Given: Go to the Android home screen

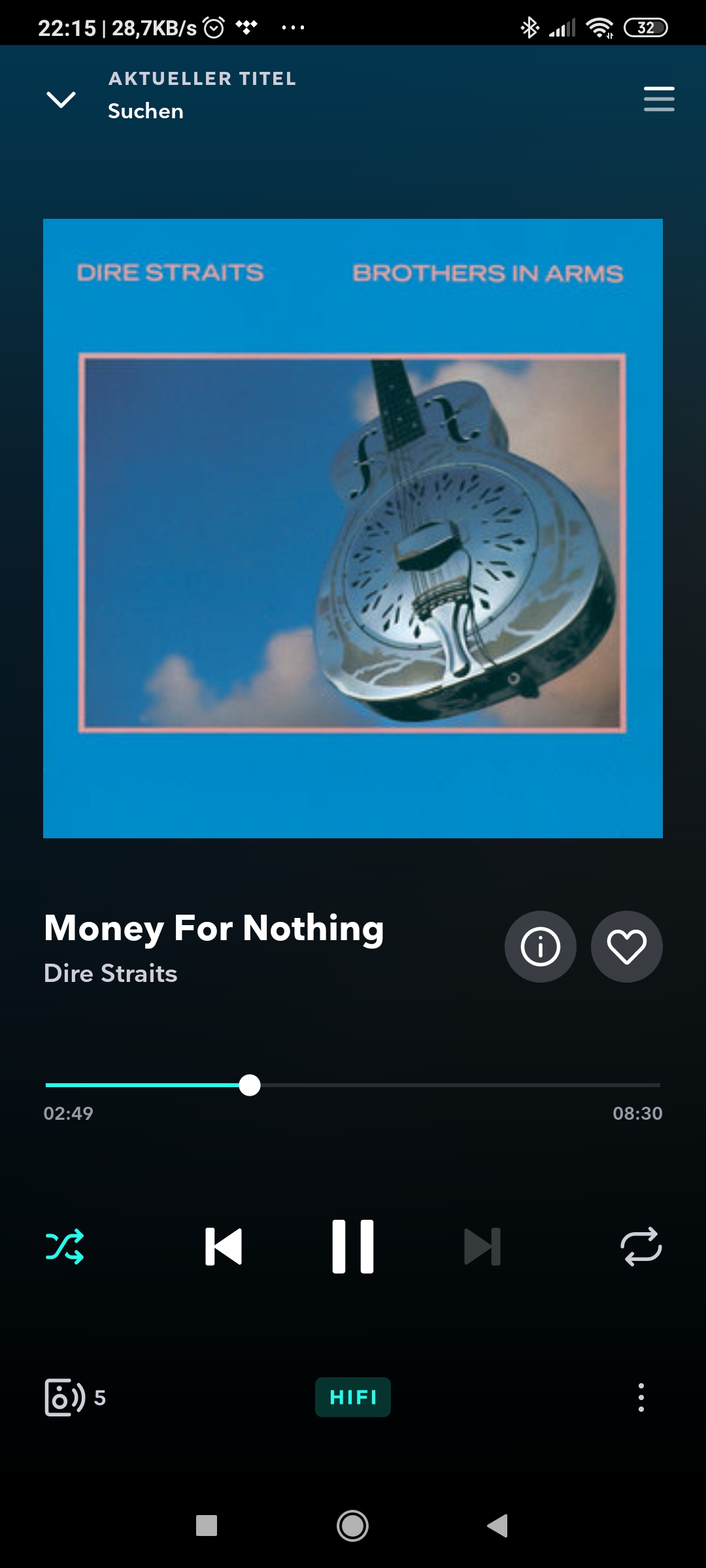Looking at the screenshot, I should pyautogui.click(x=353, y=1526).
